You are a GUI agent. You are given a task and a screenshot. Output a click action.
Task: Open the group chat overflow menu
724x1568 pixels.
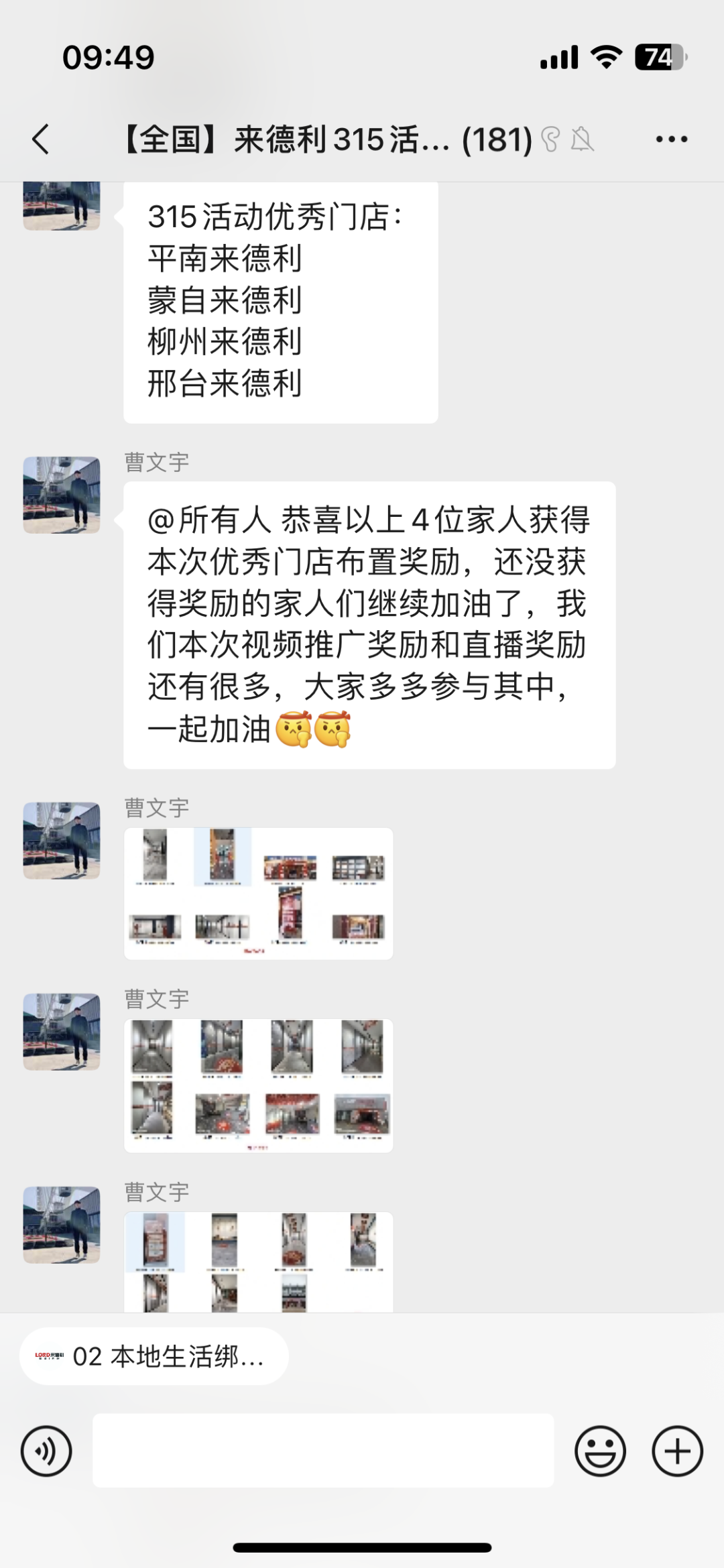click(x=671, y=139)
